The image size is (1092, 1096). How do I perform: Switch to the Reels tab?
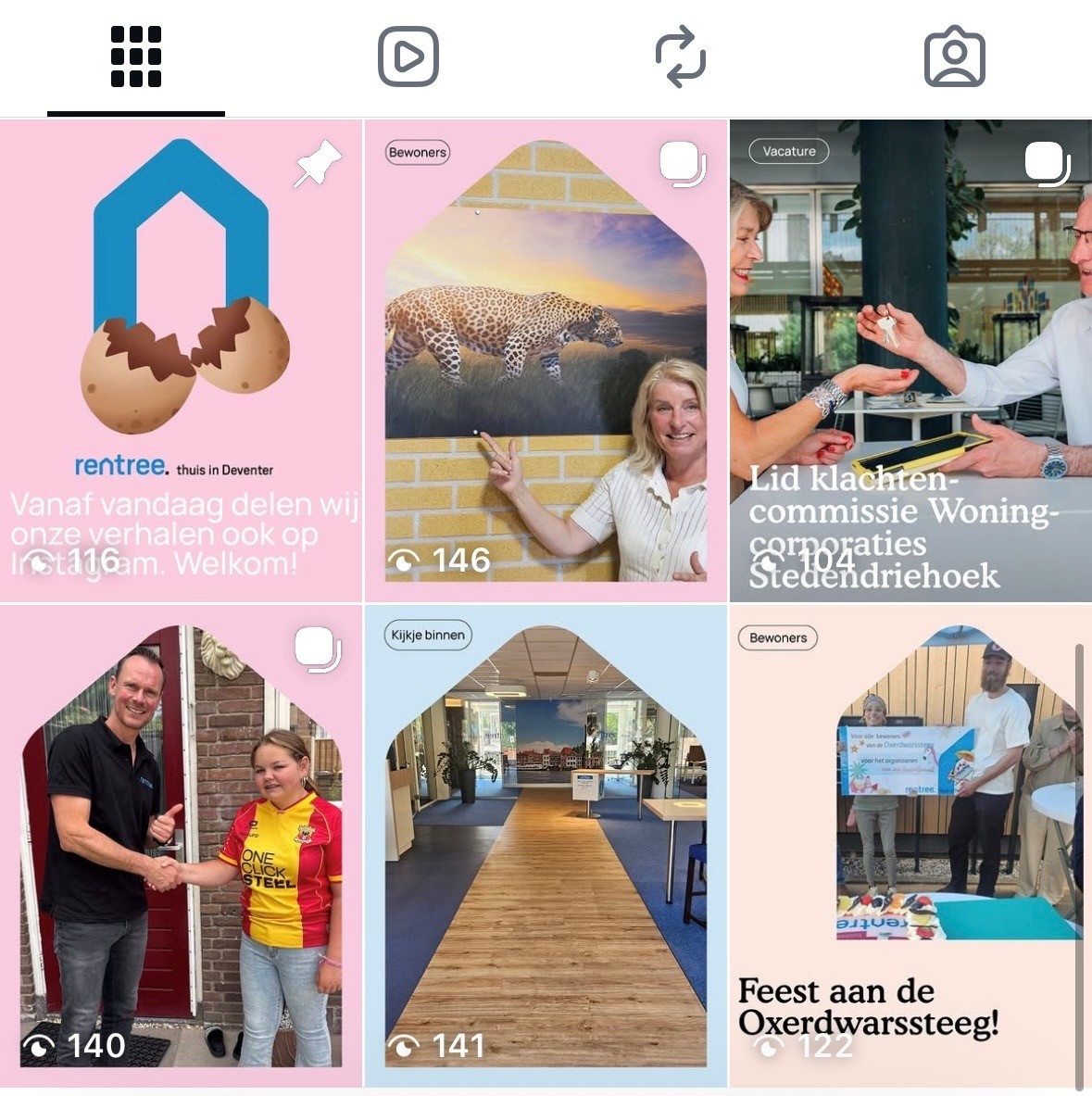click(x=408, y=57)
